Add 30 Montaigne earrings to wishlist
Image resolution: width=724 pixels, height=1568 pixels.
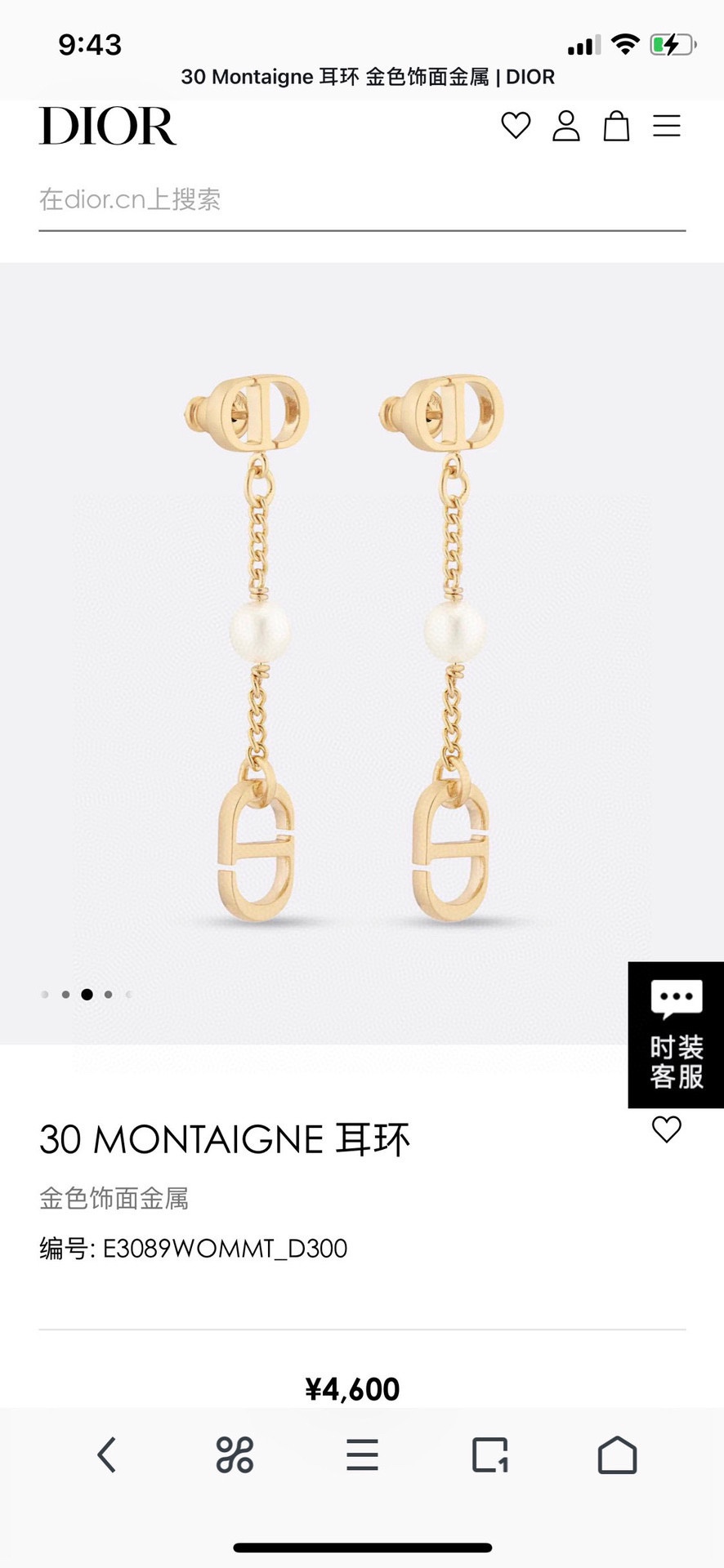[666, 1129]
